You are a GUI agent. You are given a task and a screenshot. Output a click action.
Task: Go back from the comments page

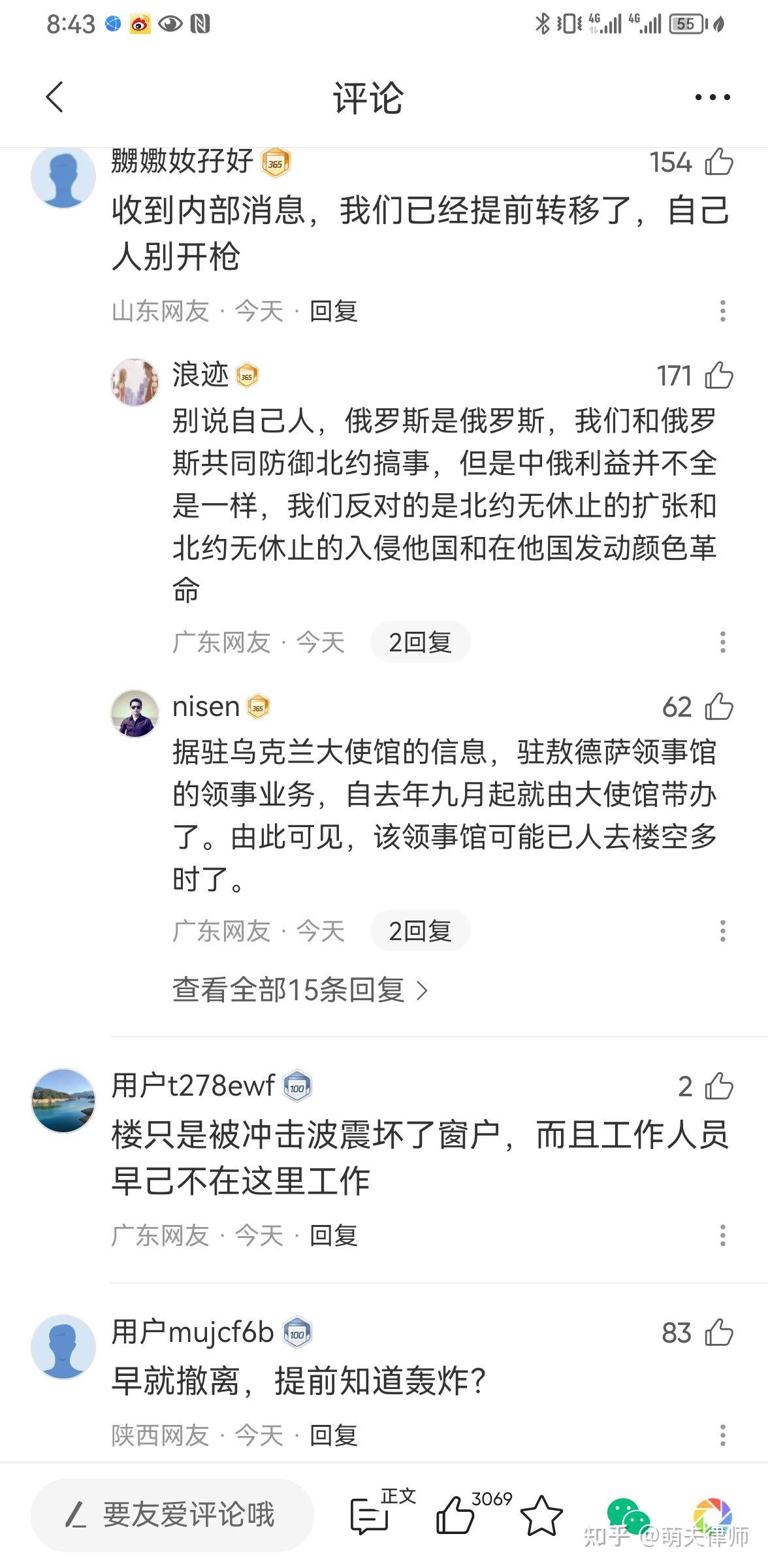coord(55,97)
